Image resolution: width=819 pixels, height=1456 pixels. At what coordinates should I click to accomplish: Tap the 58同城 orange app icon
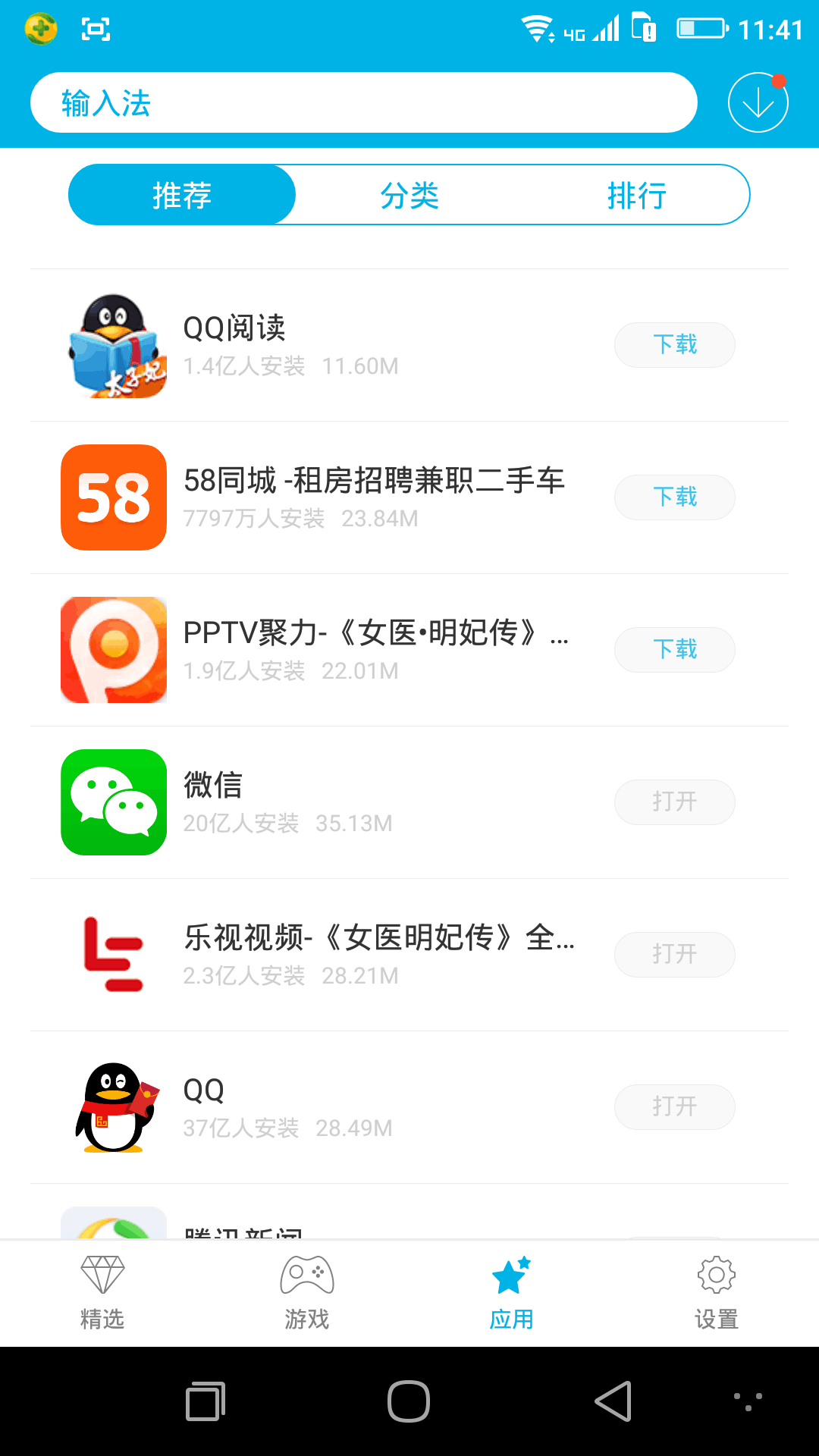click(x=113, y=497)
